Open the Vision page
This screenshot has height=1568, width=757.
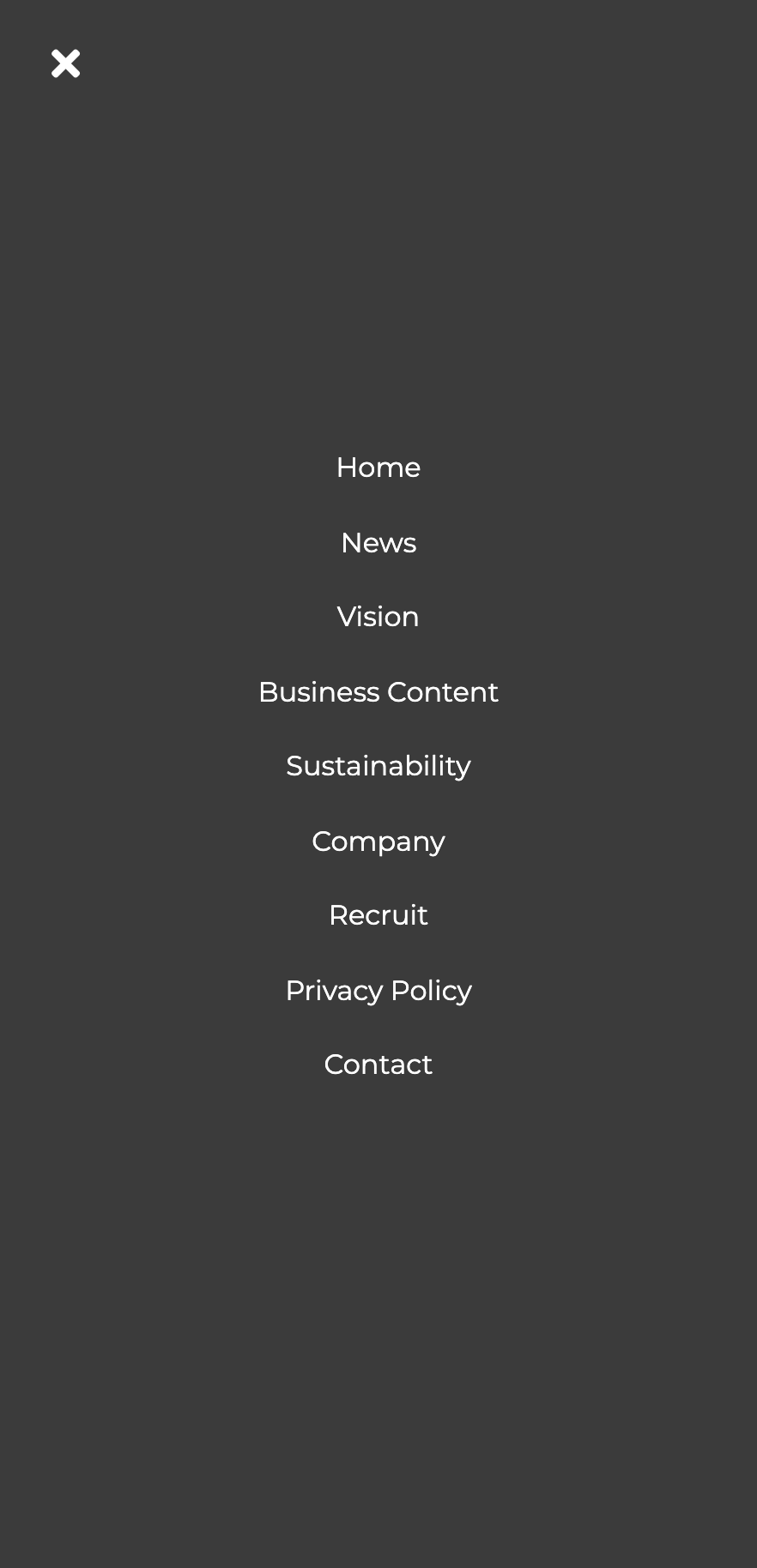[x=378, y=617]
